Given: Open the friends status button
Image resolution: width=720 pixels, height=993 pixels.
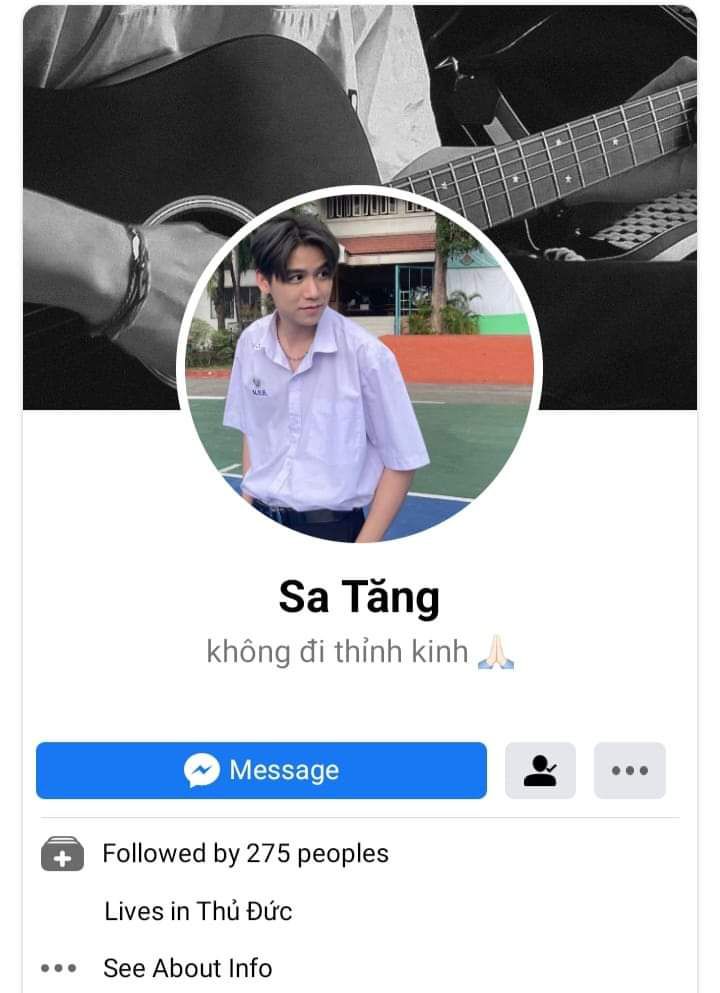Looking at the screenshot, I should coord(540,770).
